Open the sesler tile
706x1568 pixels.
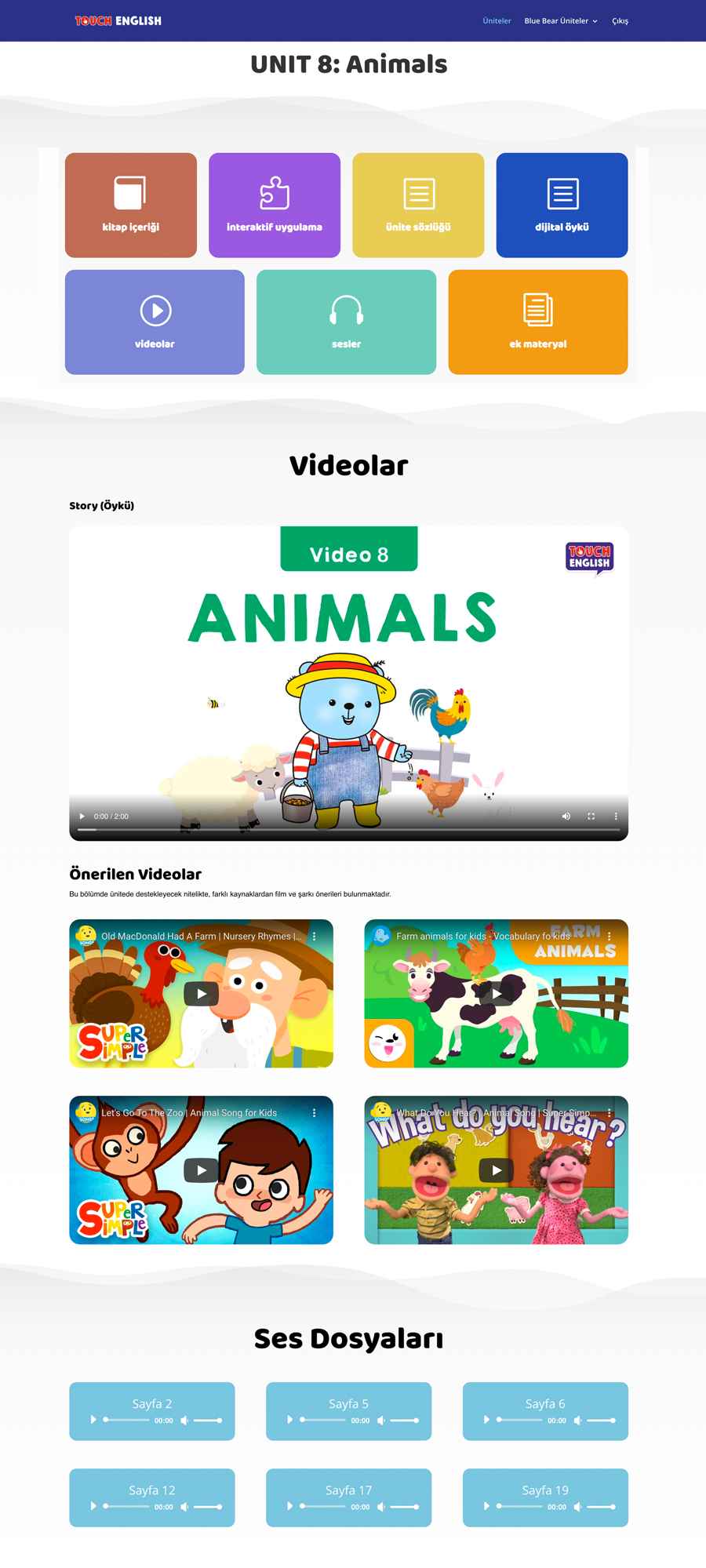346,322
